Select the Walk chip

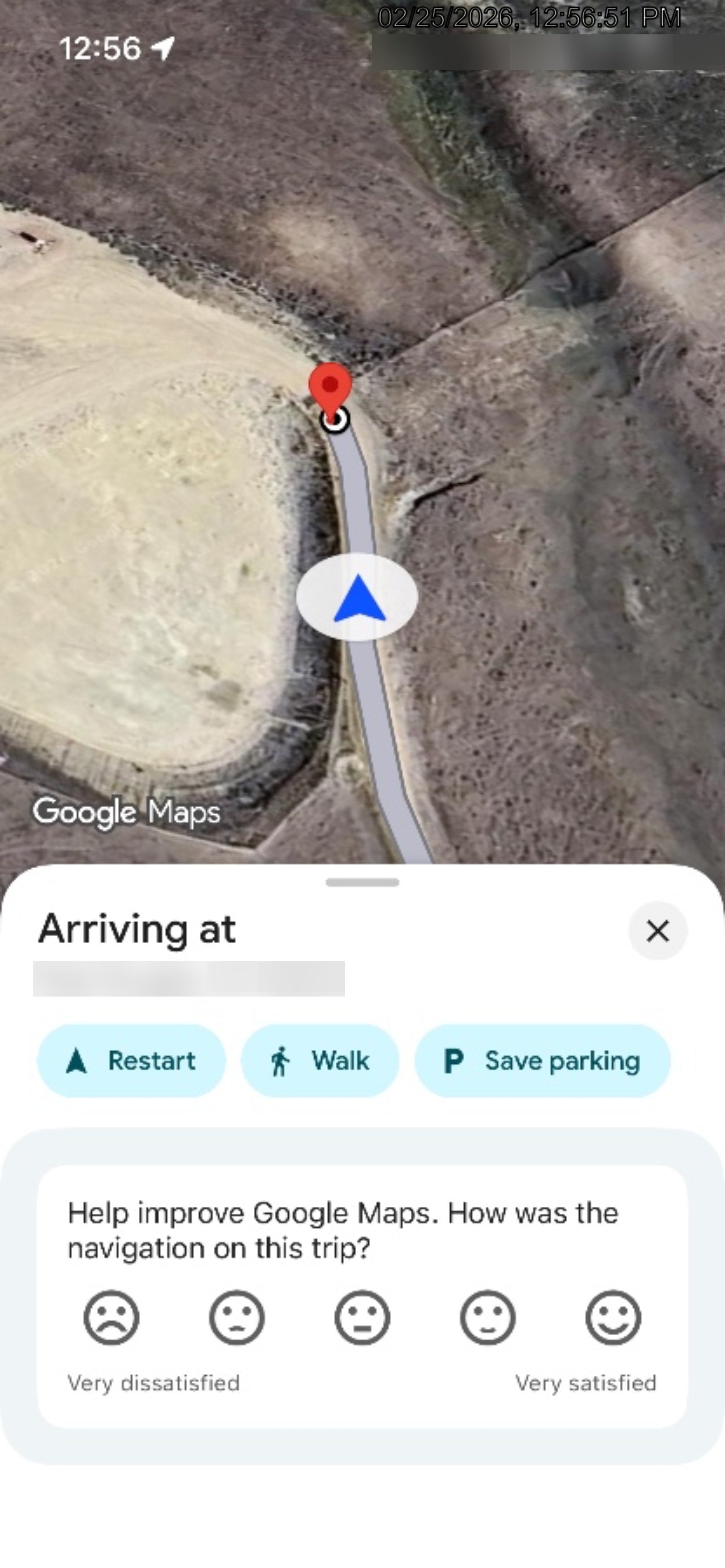click(x=320, y=1061)
